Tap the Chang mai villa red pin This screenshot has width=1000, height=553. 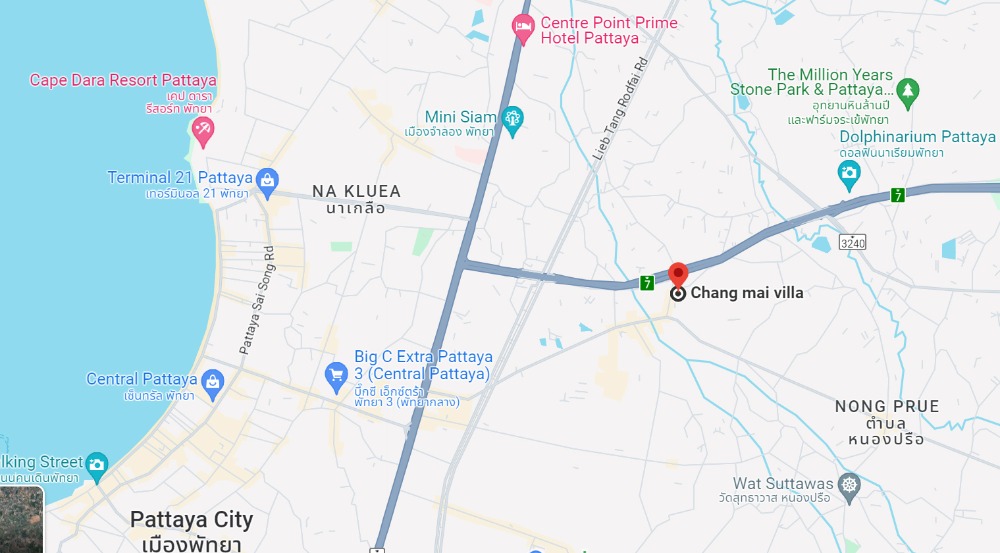(678, 275)
